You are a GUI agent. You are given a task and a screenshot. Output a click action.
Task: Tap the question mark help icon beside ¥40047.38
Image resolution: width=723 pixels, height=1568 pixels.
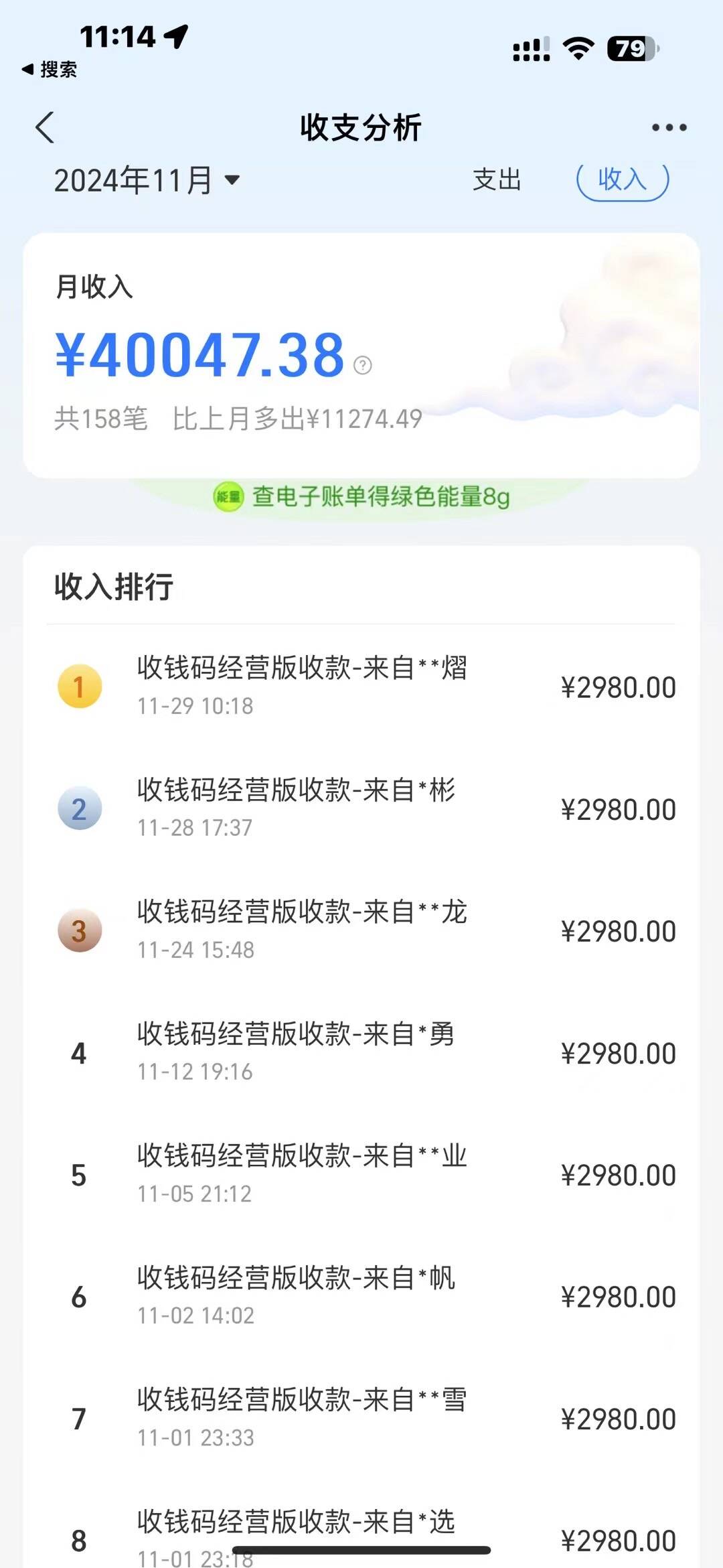pyautogui.click(x=362, y=366)
